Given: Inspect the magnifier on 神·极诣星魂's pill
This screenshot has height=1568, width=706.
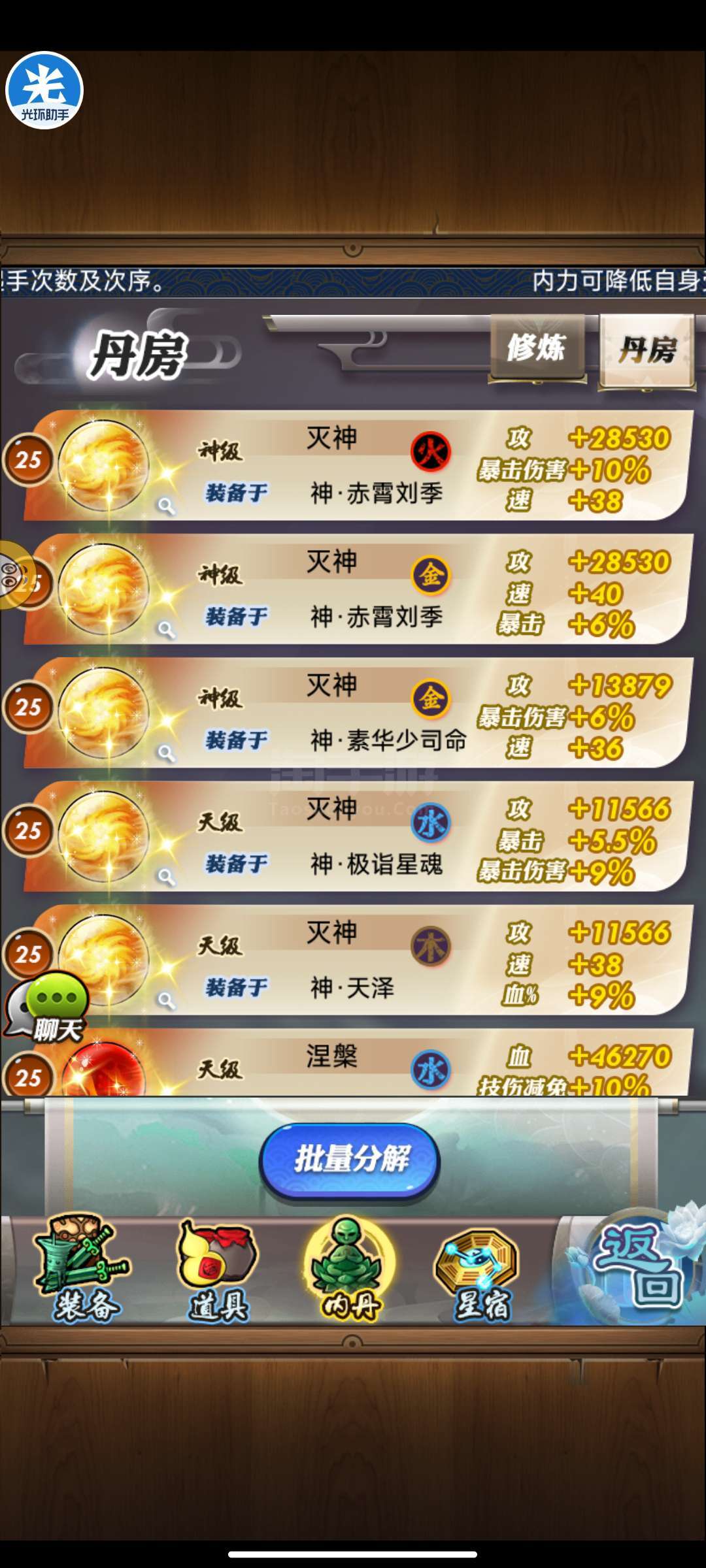Looking at the screenshot, I should click(x=166, y=877).
